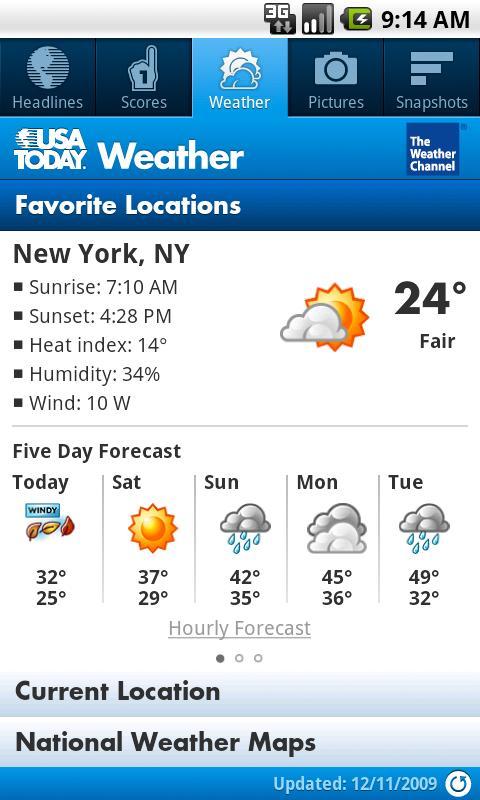Open the Hourly Forecast link
Viewport: 480px width, 800px height.
(x=239, y=628)
